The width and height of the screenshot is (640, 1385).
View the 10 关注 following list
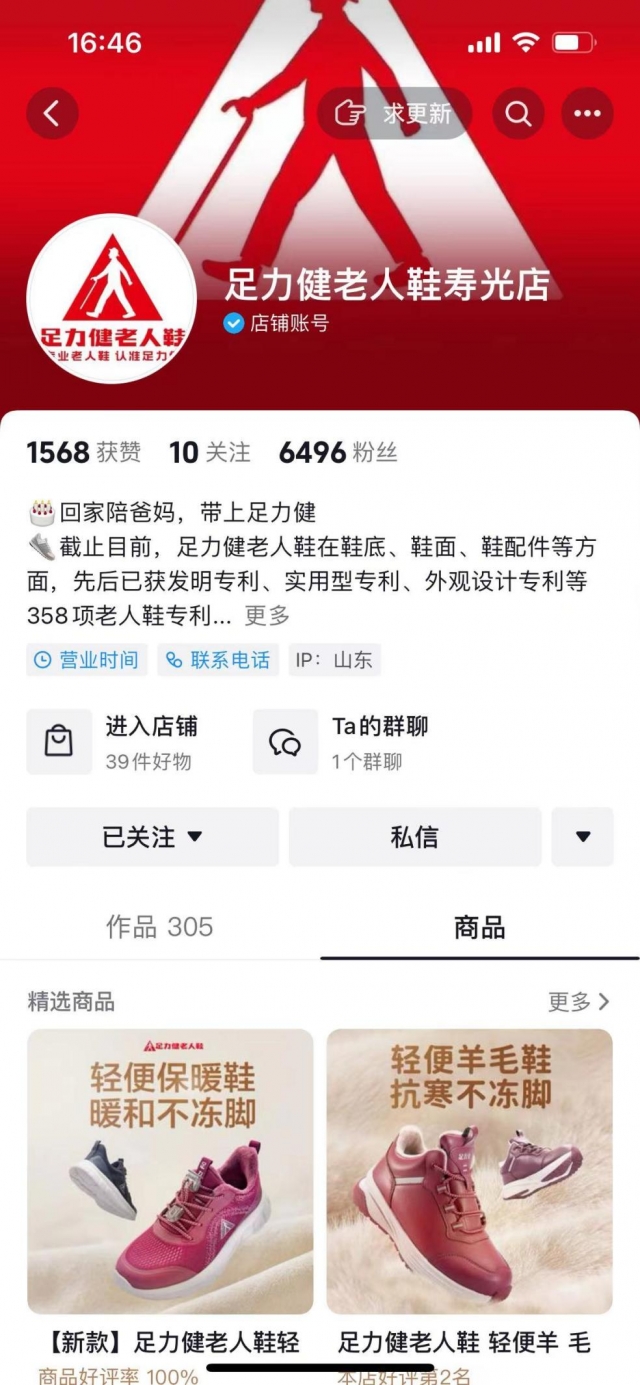[209, 453]
